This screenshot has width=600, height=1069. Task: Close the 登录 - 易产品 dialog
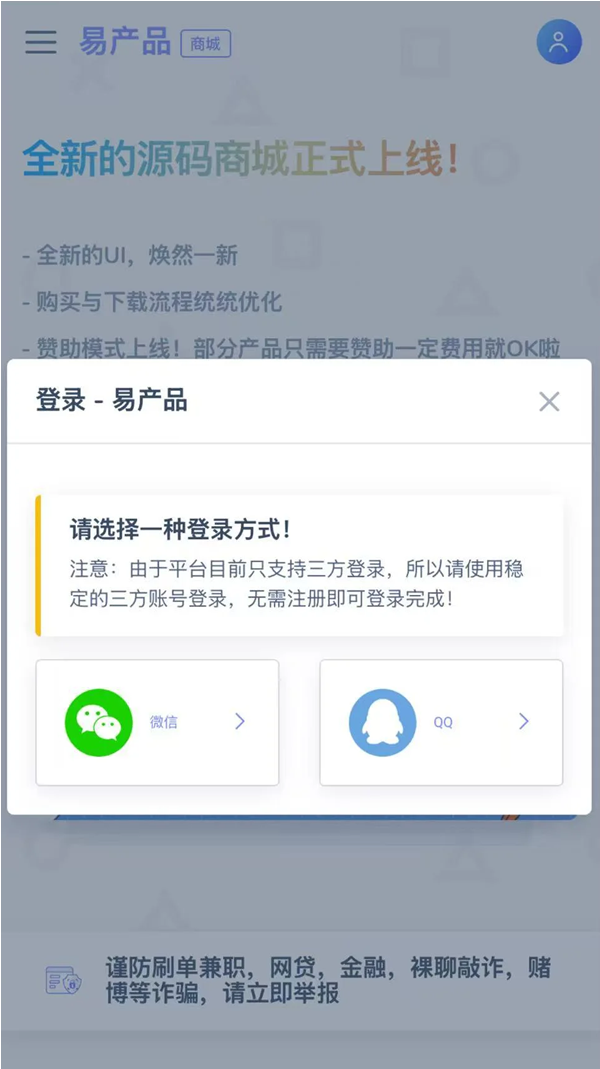pos(549,402)
